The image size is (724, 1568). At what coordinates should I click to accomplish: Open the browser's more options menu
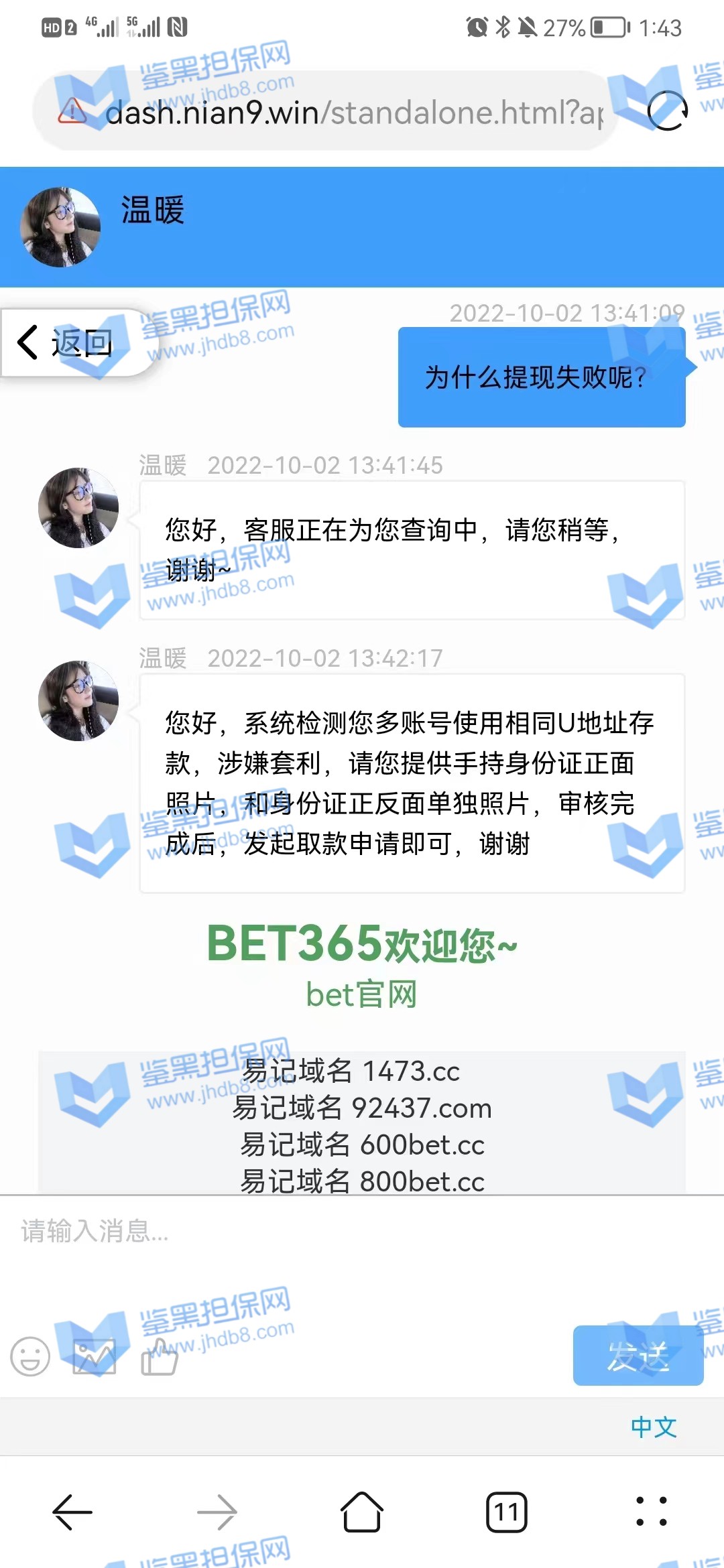[651, 1512]
